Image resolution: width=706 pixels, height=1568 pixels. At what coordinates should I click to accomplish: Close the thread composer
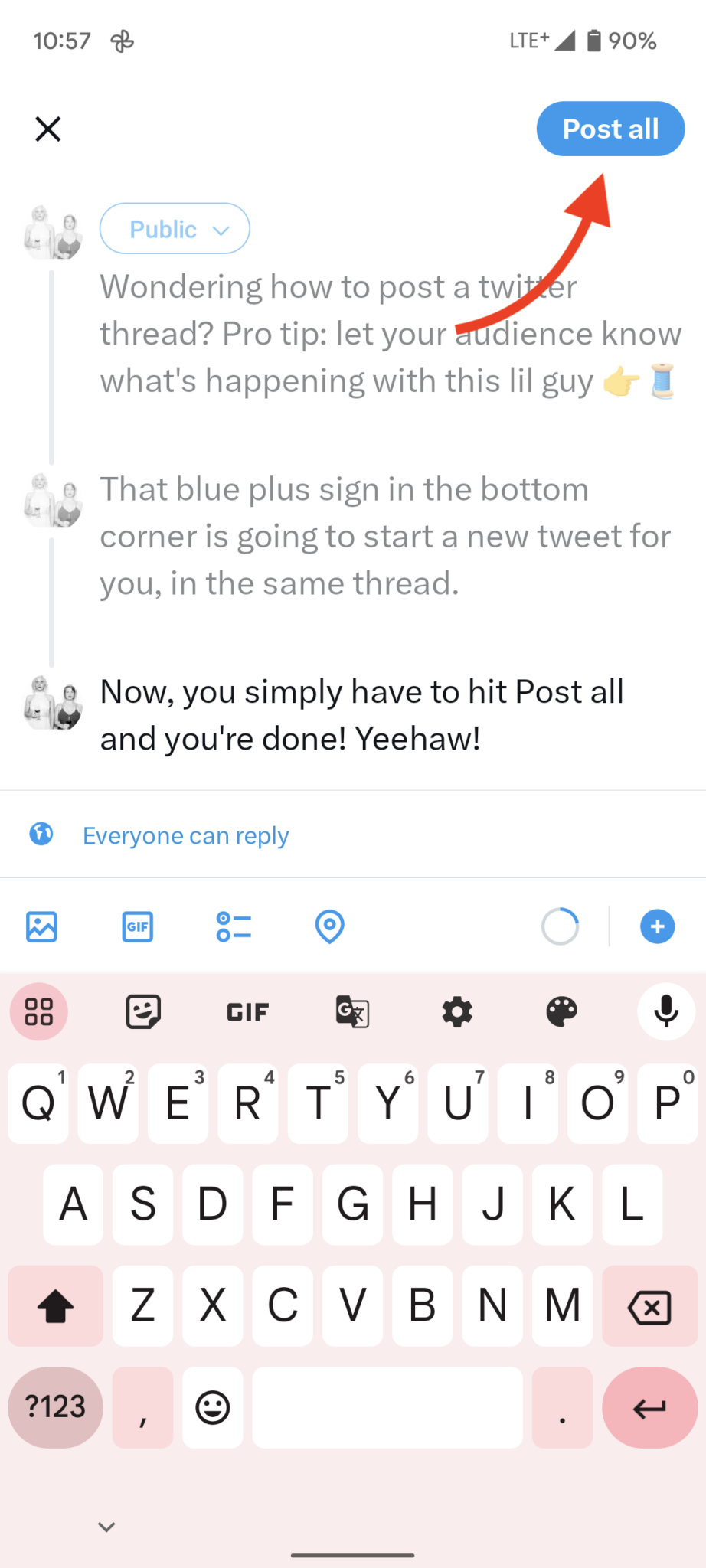(47, 129)
